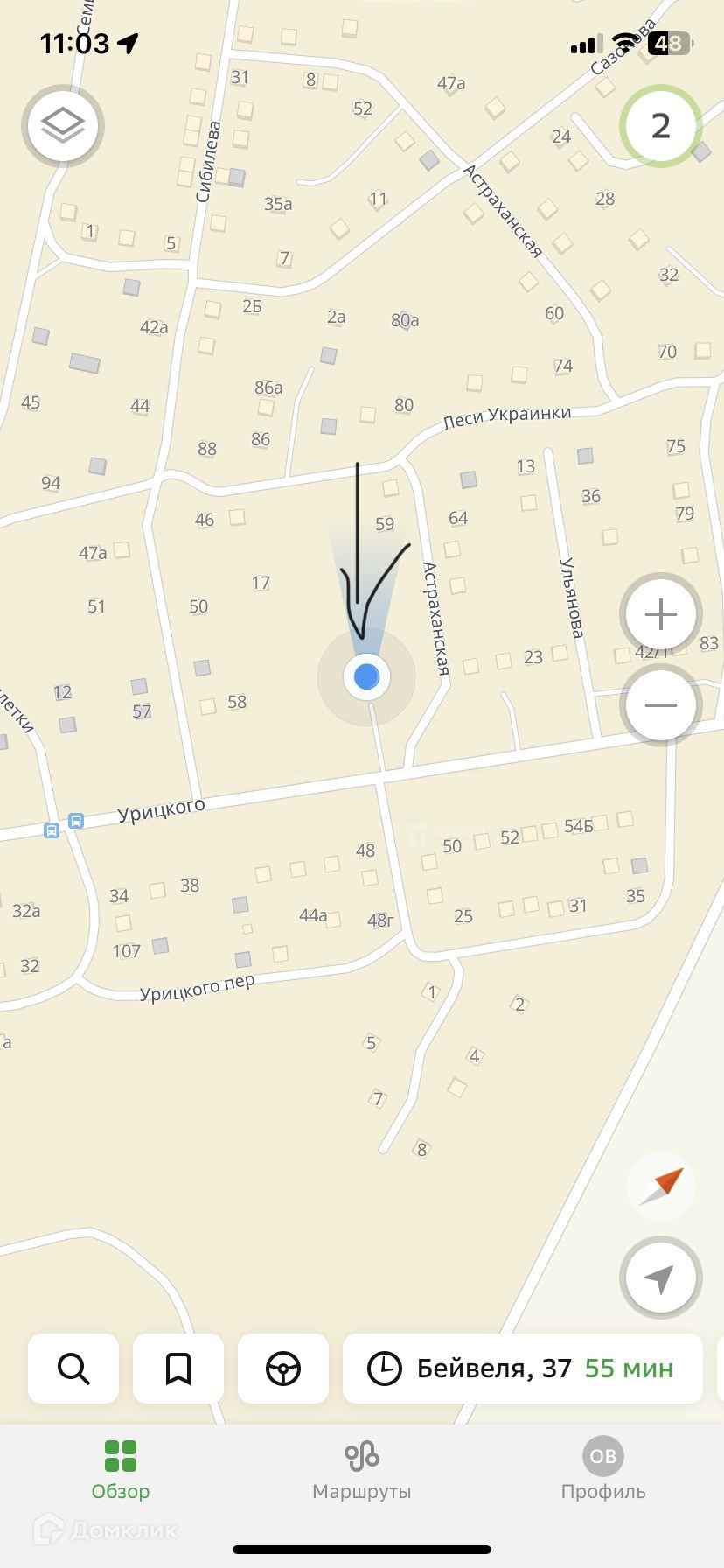The width and height of the screenshot is (724, 1568).
Task: Reset map orientation with the compass
Action: pyautogui.click(x=660, y=1186)
